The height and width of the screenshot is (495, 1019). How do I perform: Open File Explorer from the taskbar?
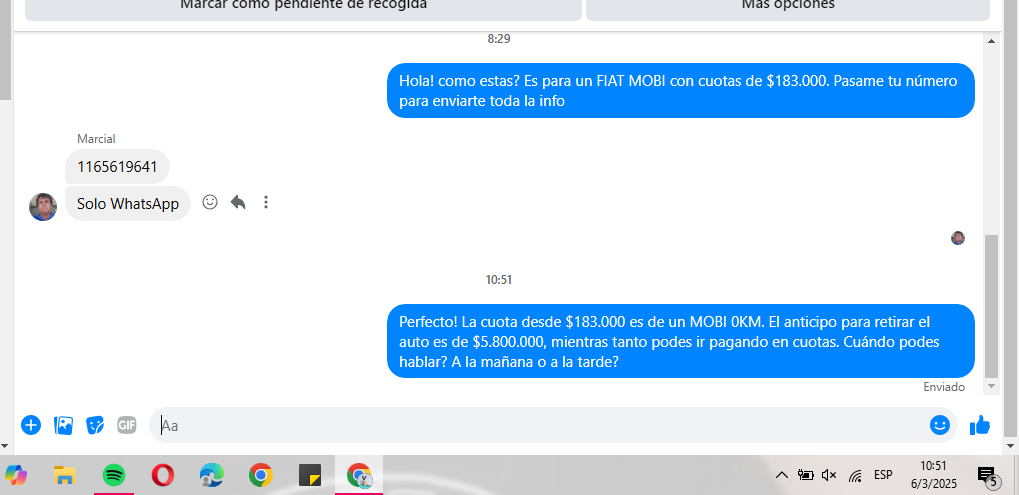coord(65,475)
